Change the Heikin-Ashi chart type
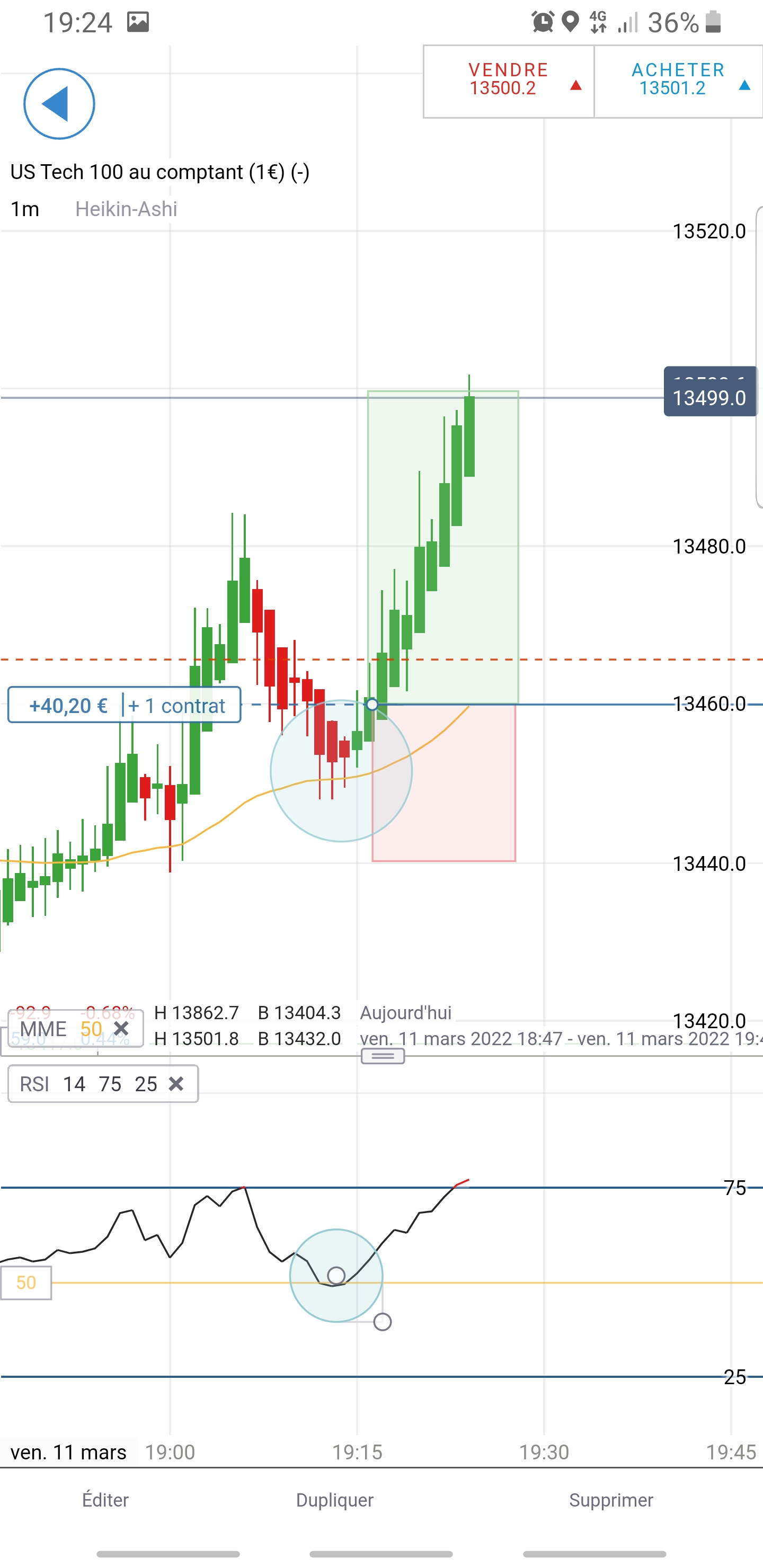The image size is (763, 1568). click(126, 209)
